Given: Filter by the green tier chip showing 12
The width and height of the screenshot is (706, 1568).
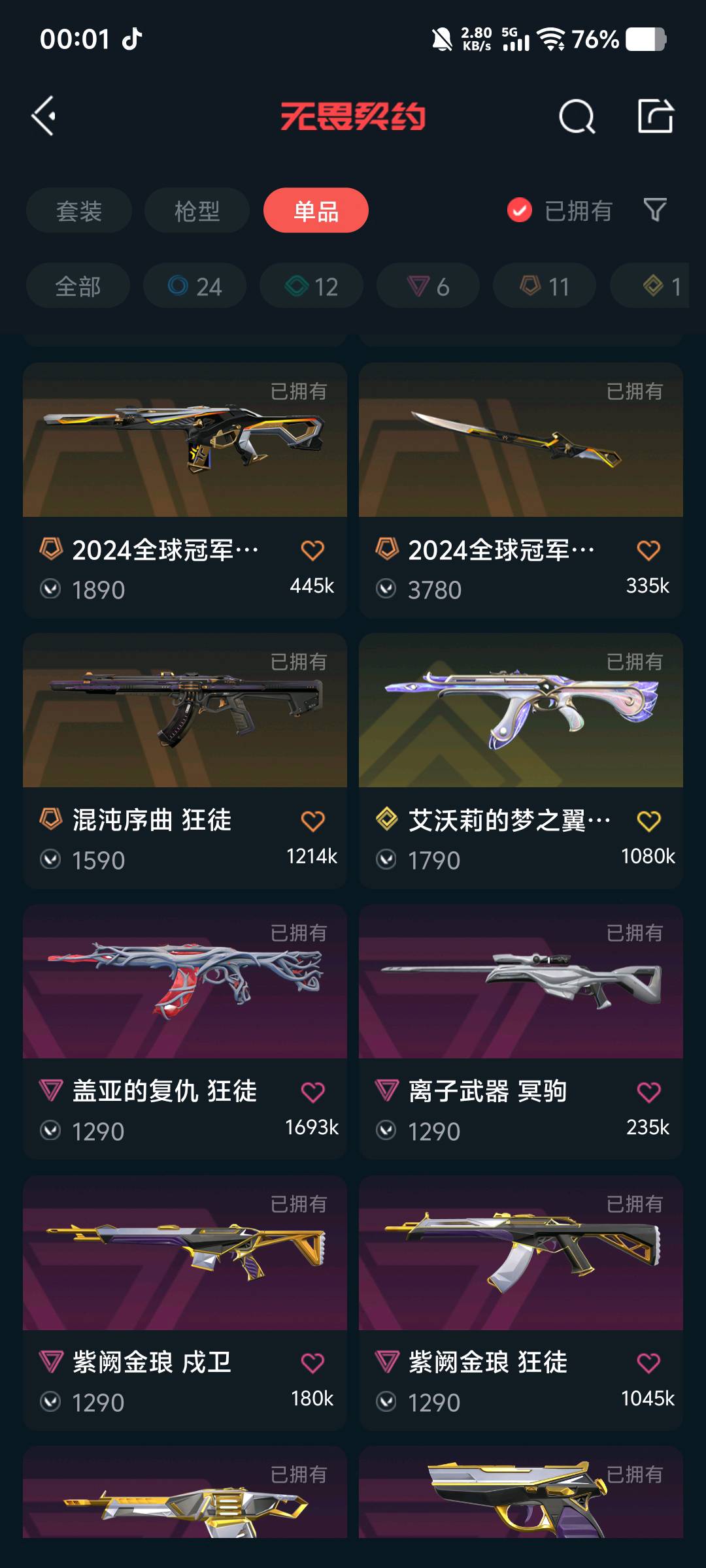Looking at the screenshot, I should 311,286.
